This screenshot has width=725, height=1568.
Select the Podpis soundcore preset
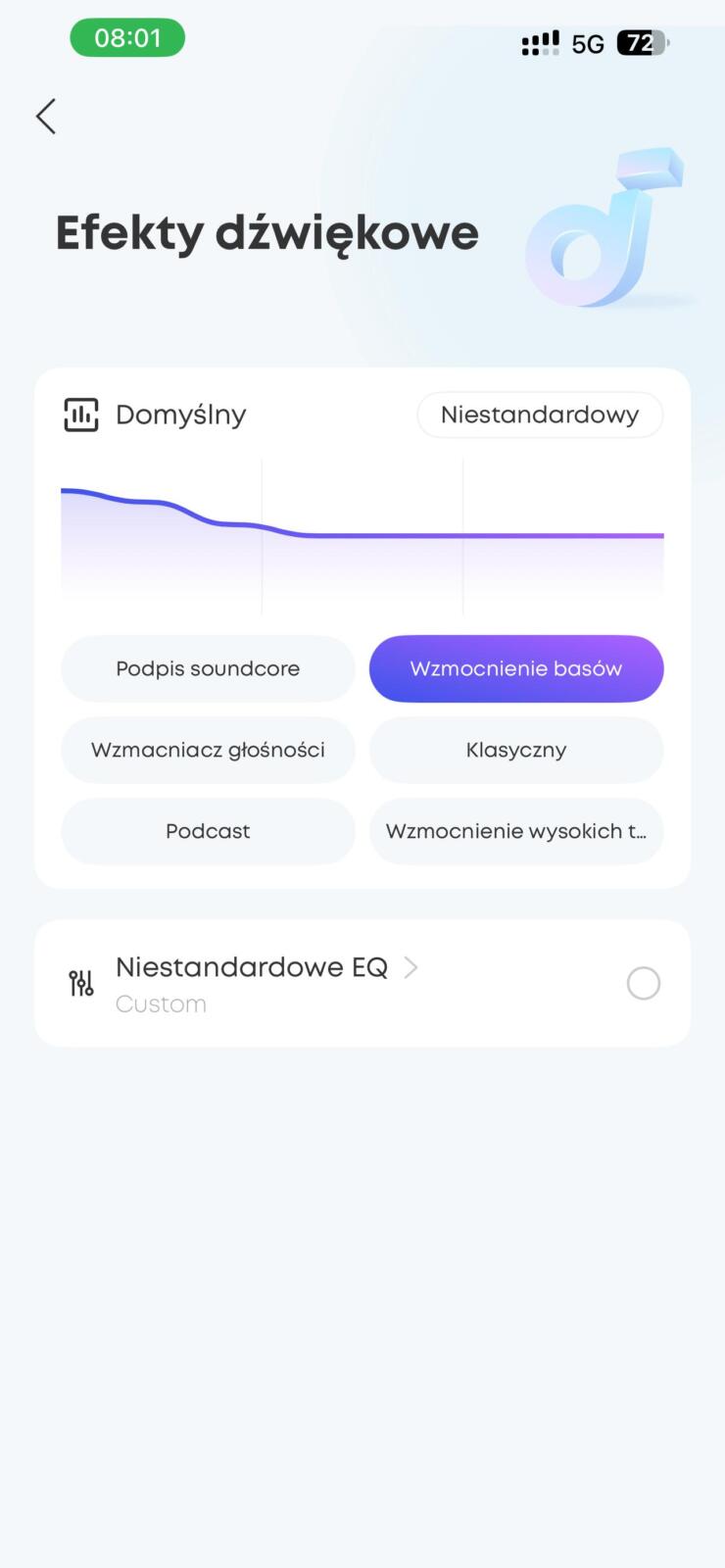[208, 669]
